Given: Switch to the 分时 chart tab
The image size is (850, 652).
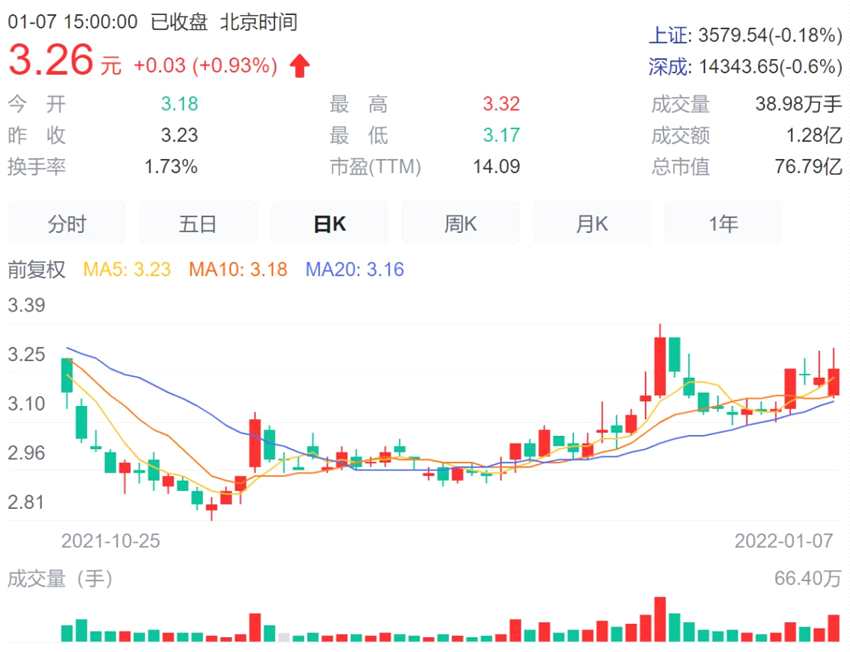Looking at the screenshot, I should click(67, 224).
